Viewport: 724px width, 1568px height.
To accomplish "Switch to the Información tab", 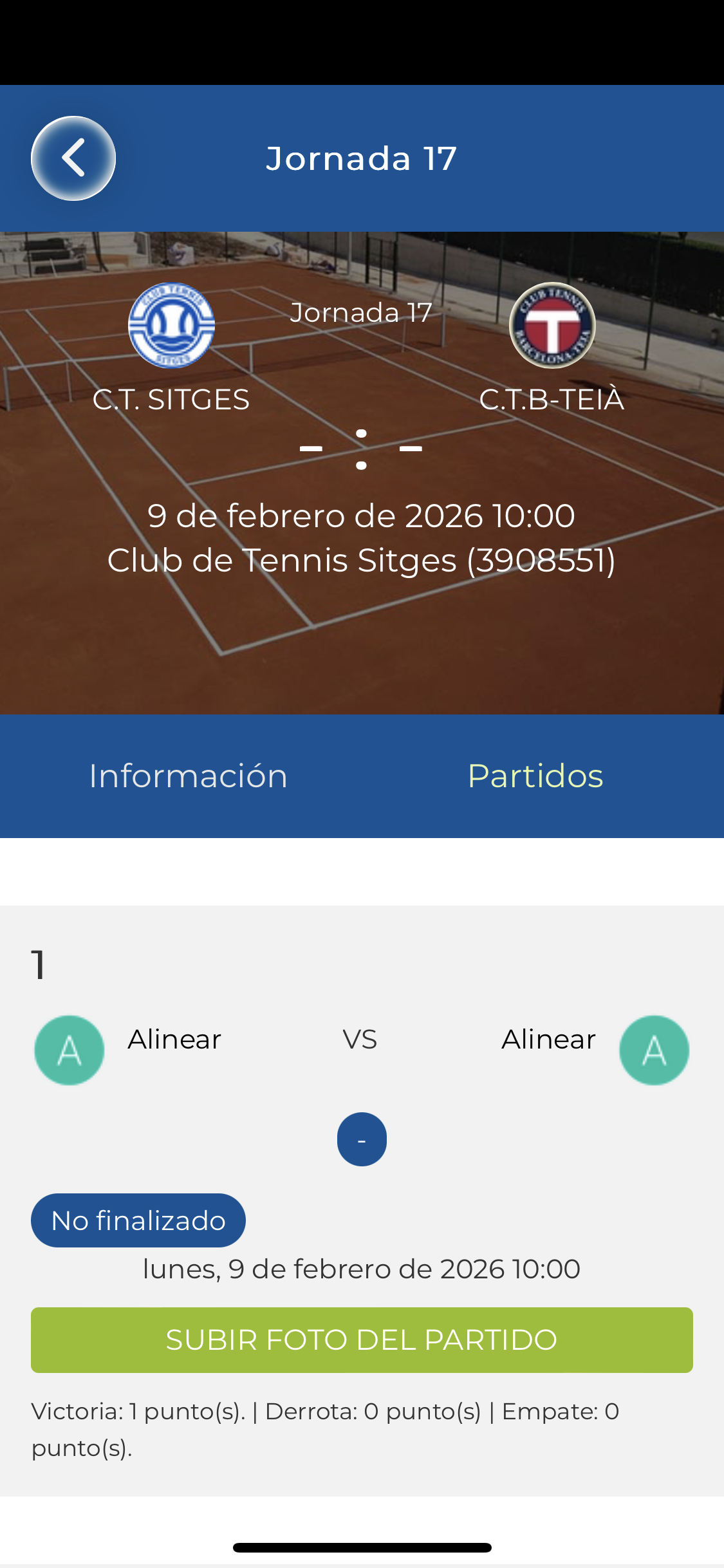I will click(x=188, y=776).
